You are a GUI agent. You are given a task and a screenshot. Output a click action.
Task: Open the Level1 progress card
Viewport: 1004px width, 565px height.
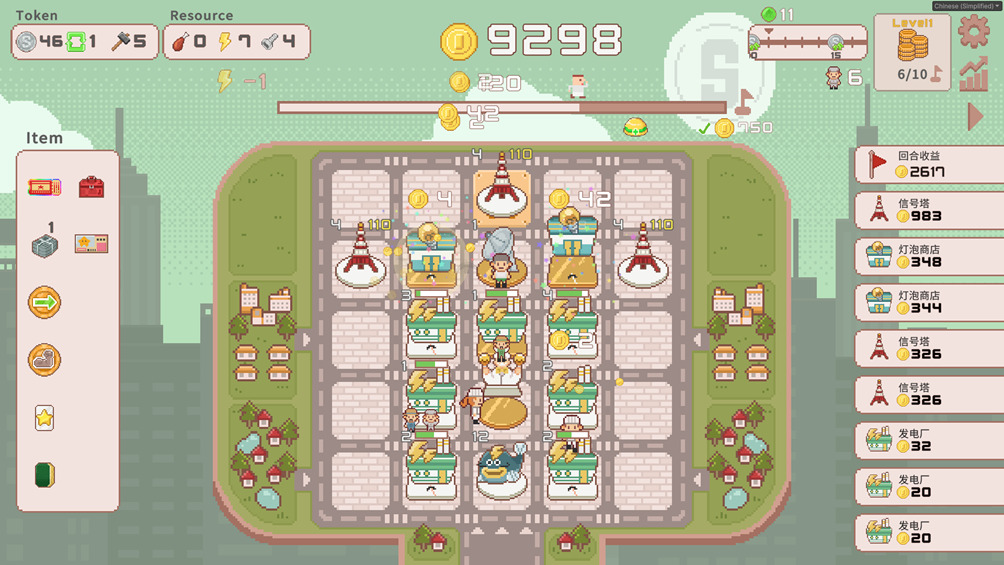click(912, 52)
